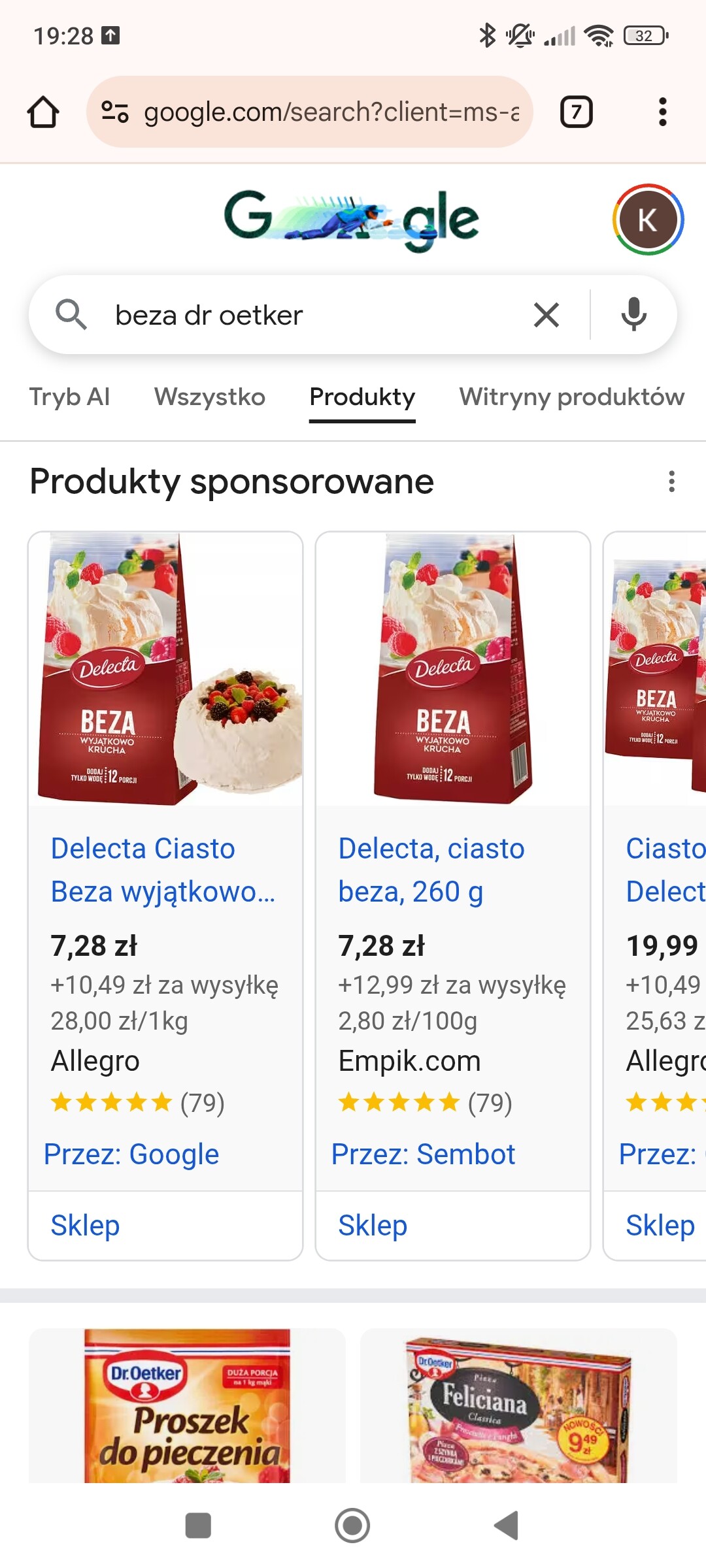Switch to the Wszystko tab
This screenshot has height=1568, width=706.
pos(210,397)
